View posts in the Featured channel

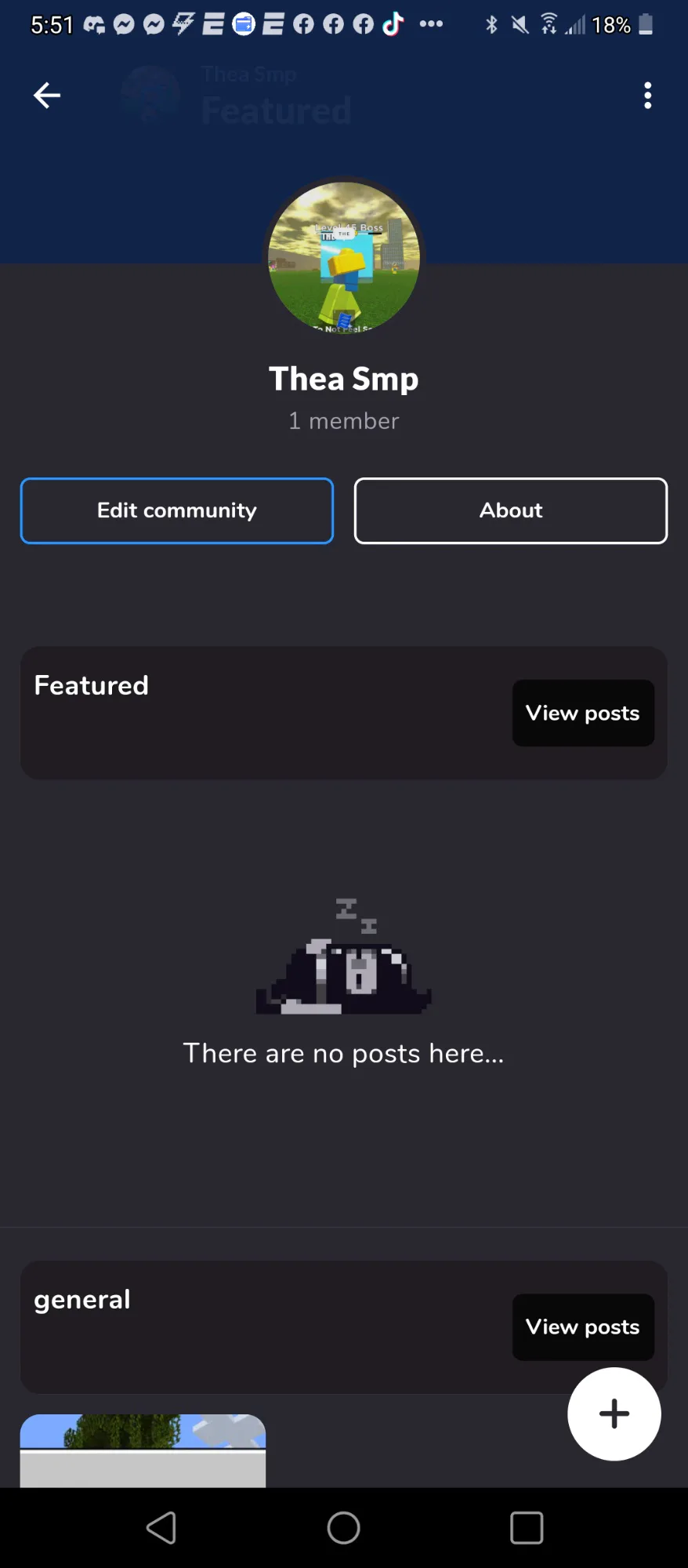583,713
